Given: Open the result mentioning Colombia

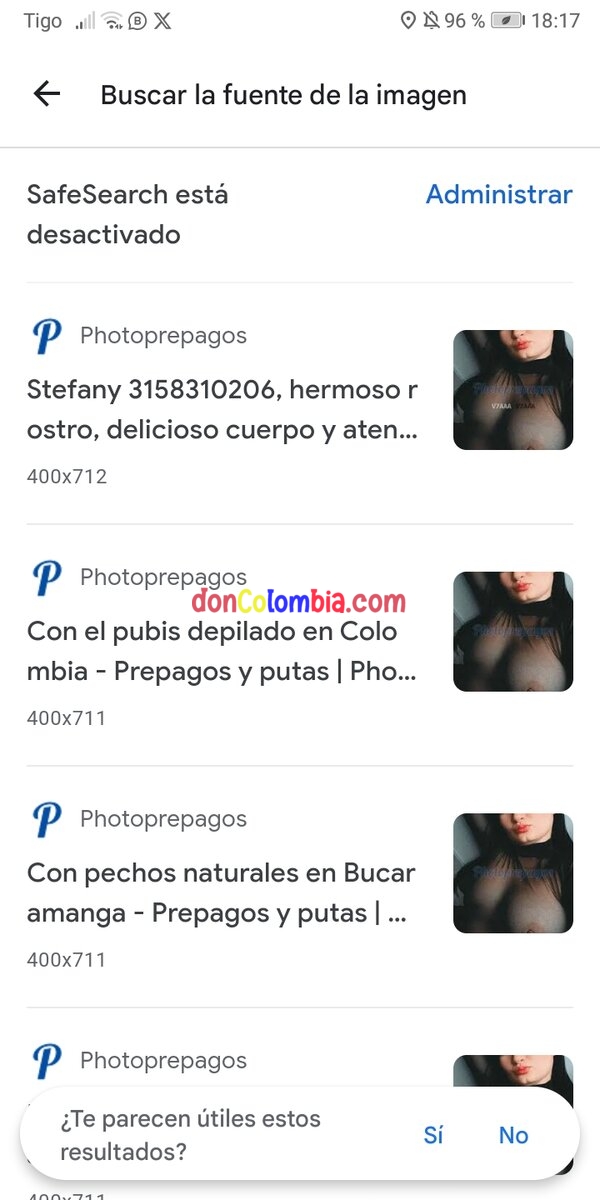Looking at the screenshot, I should (x=222, y=651).
